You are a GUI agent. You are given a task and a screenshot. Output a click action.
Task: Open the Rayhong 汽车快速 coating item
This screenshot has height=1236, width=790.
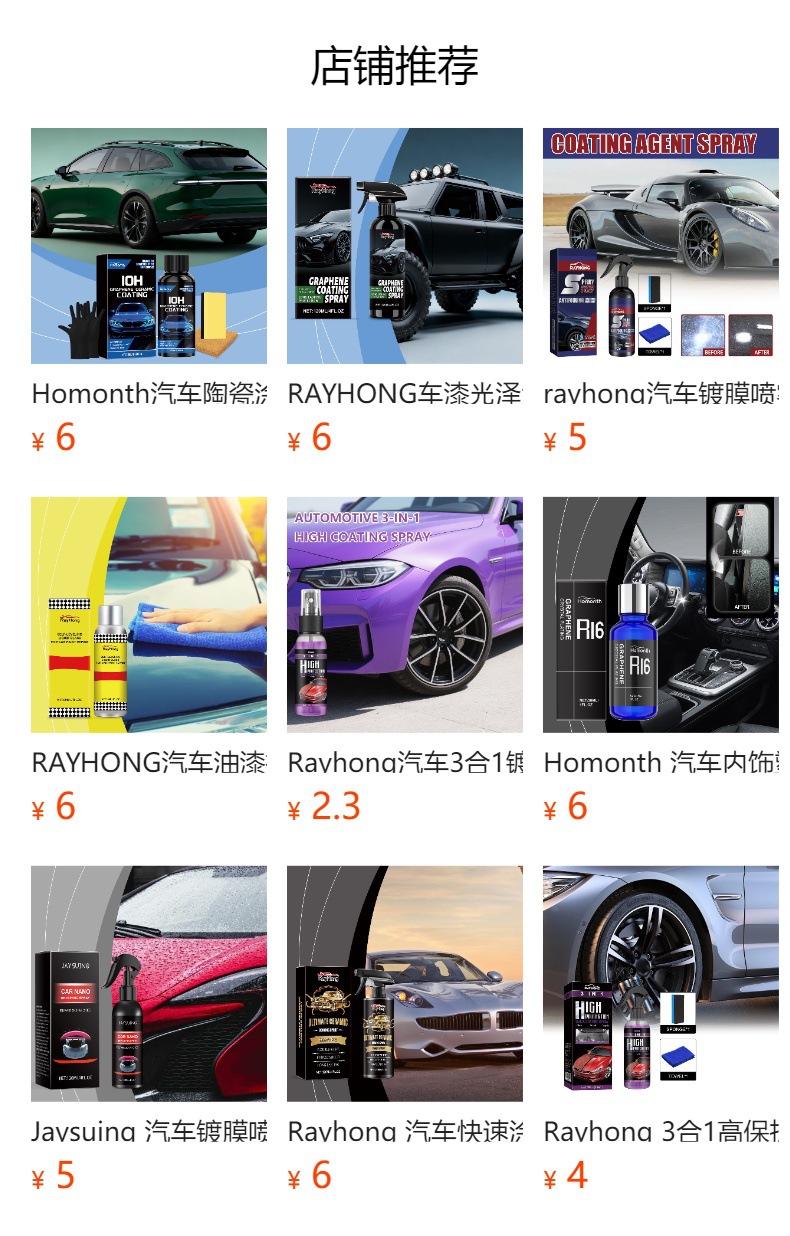(405, 984)
